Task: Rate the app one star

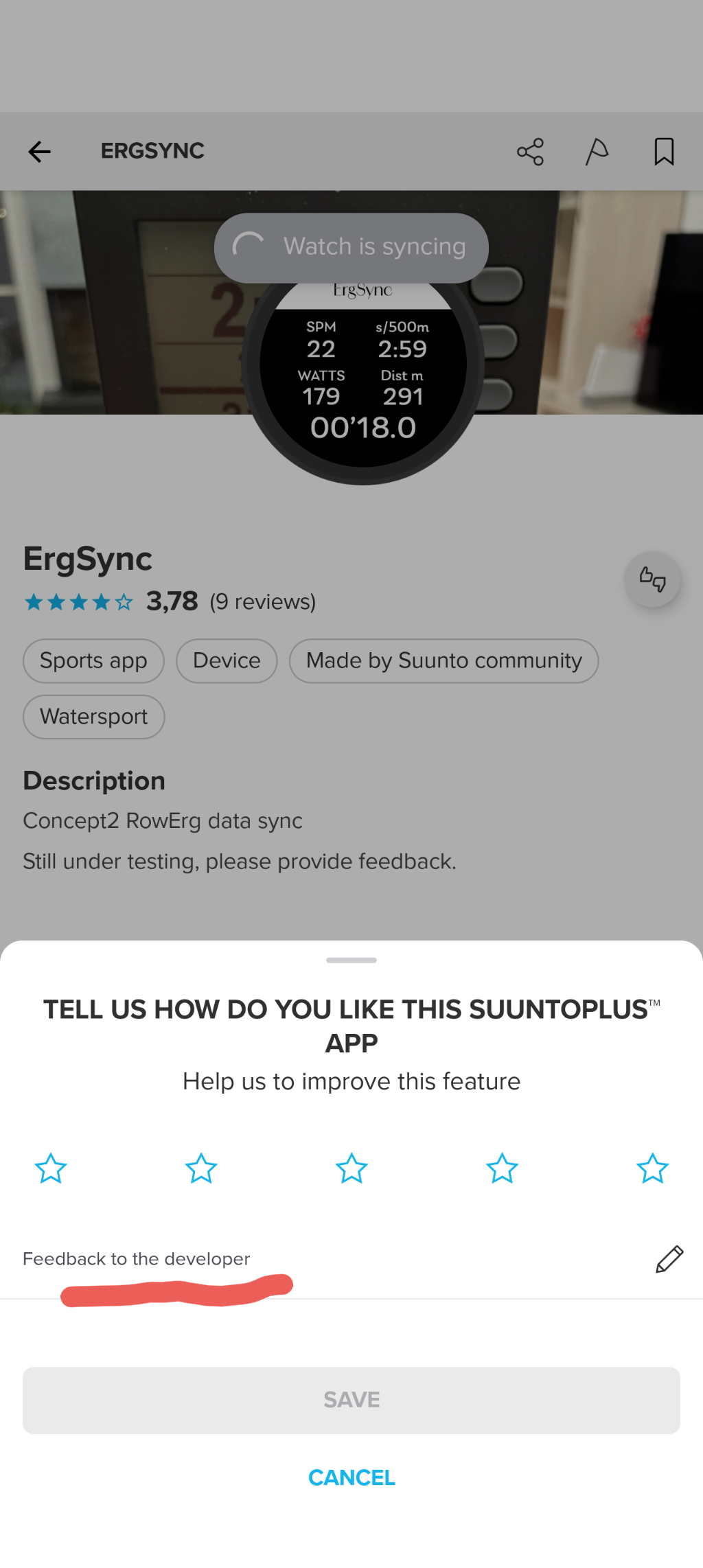Action: click(51, 1168)
